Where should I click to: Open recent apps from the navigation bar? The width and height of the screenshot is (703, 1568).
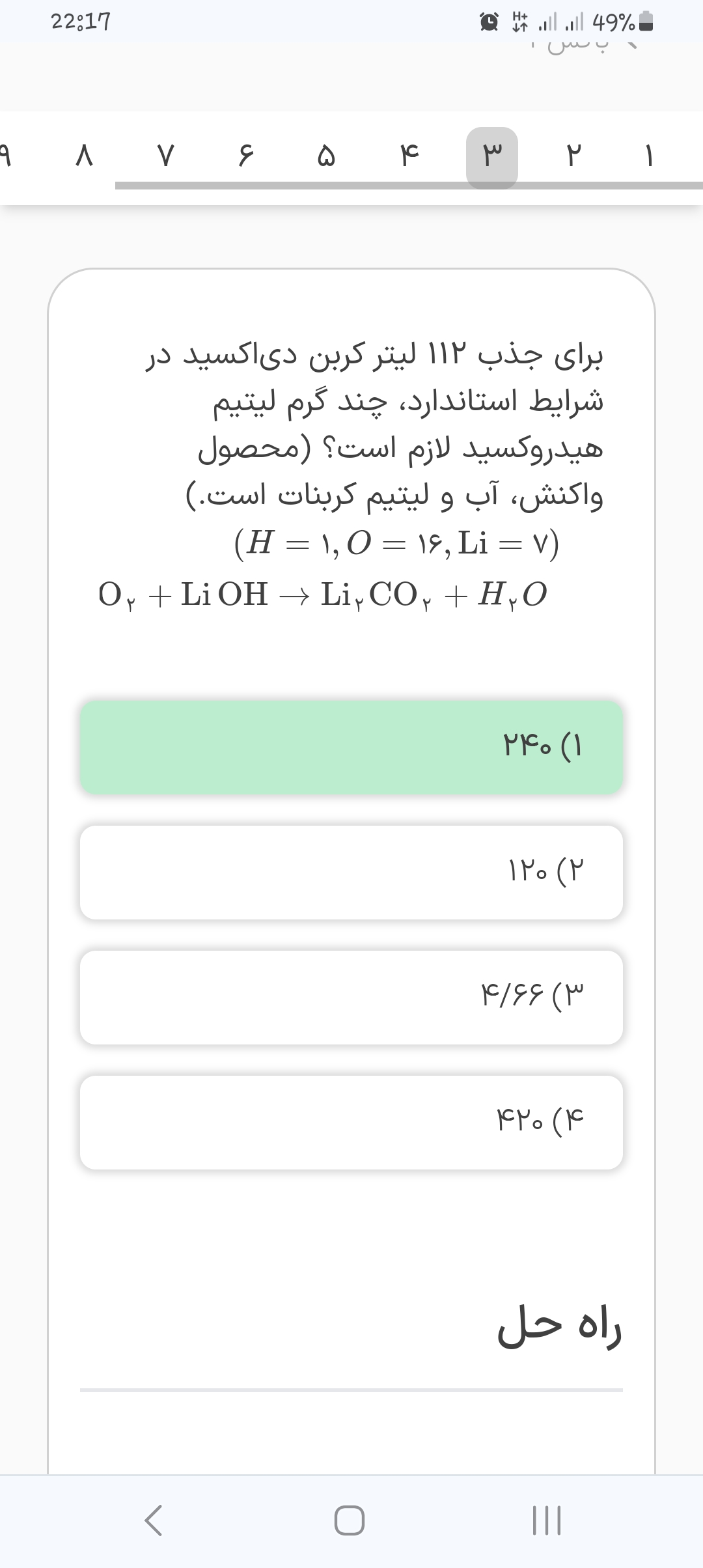tap(547, 1520)
